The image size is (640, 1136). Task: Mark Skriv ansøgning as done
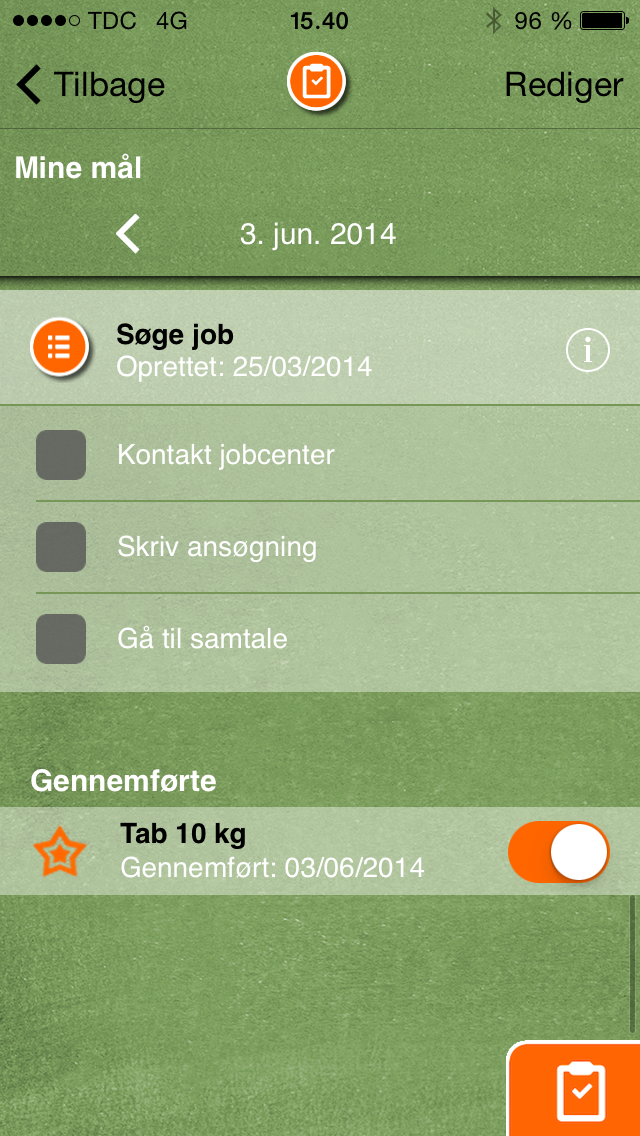(x=61, y=547)
